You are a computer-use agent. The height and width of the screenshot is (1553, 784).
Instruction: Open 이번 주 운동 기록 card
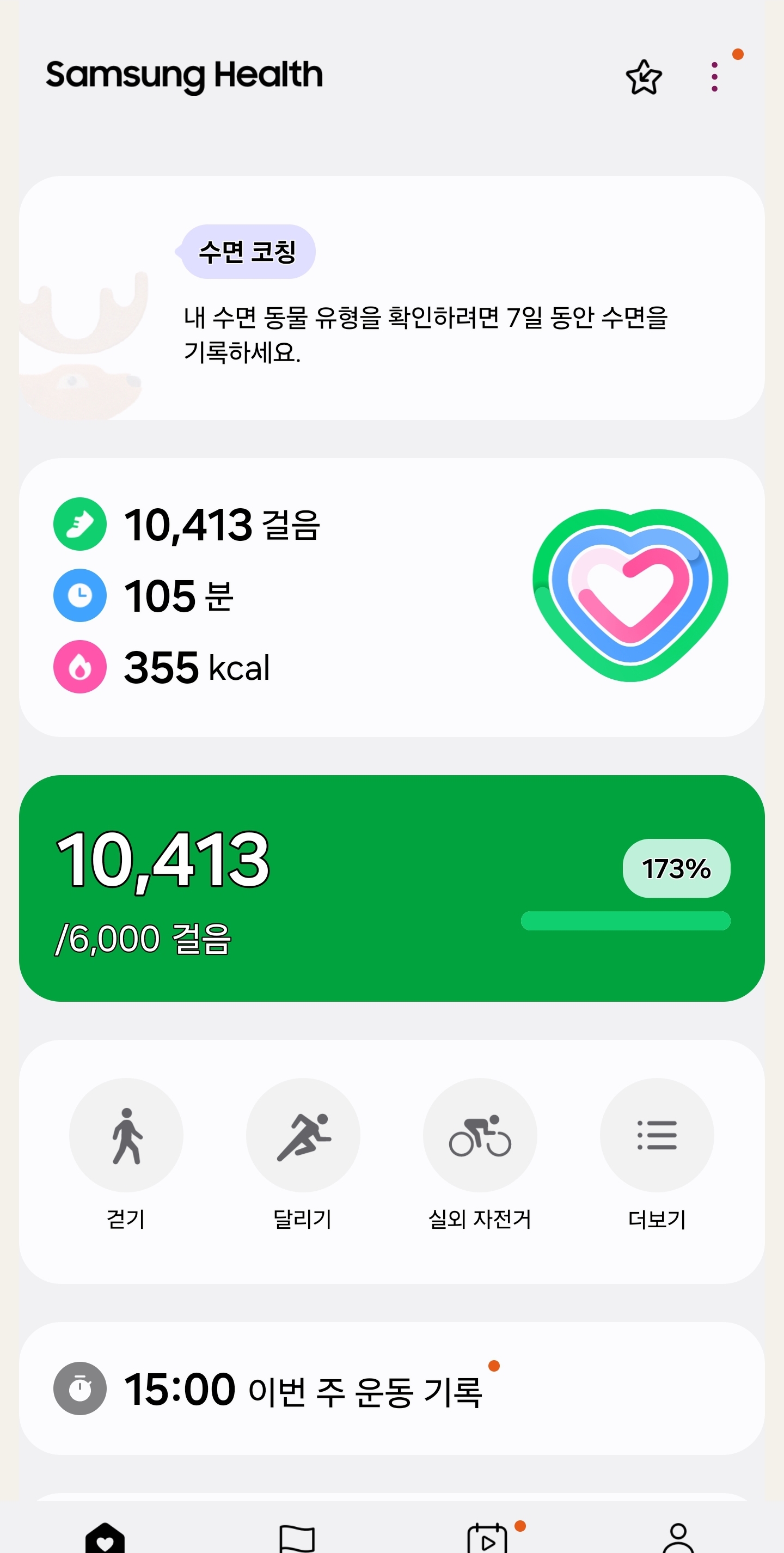click(391, 1388)
